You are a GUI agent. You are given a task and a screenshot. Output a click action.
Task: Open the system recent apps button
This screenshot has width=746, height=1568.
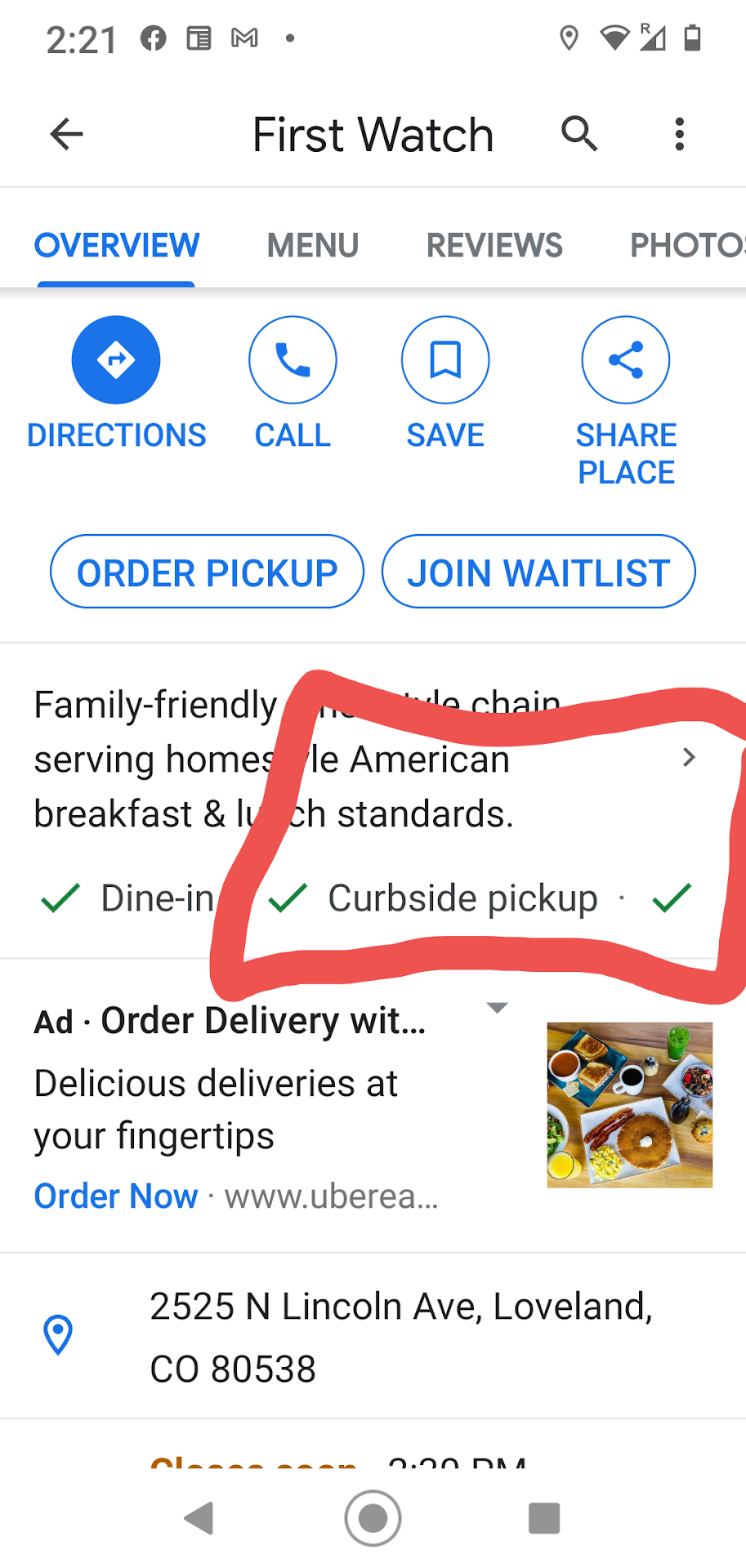544,1518
